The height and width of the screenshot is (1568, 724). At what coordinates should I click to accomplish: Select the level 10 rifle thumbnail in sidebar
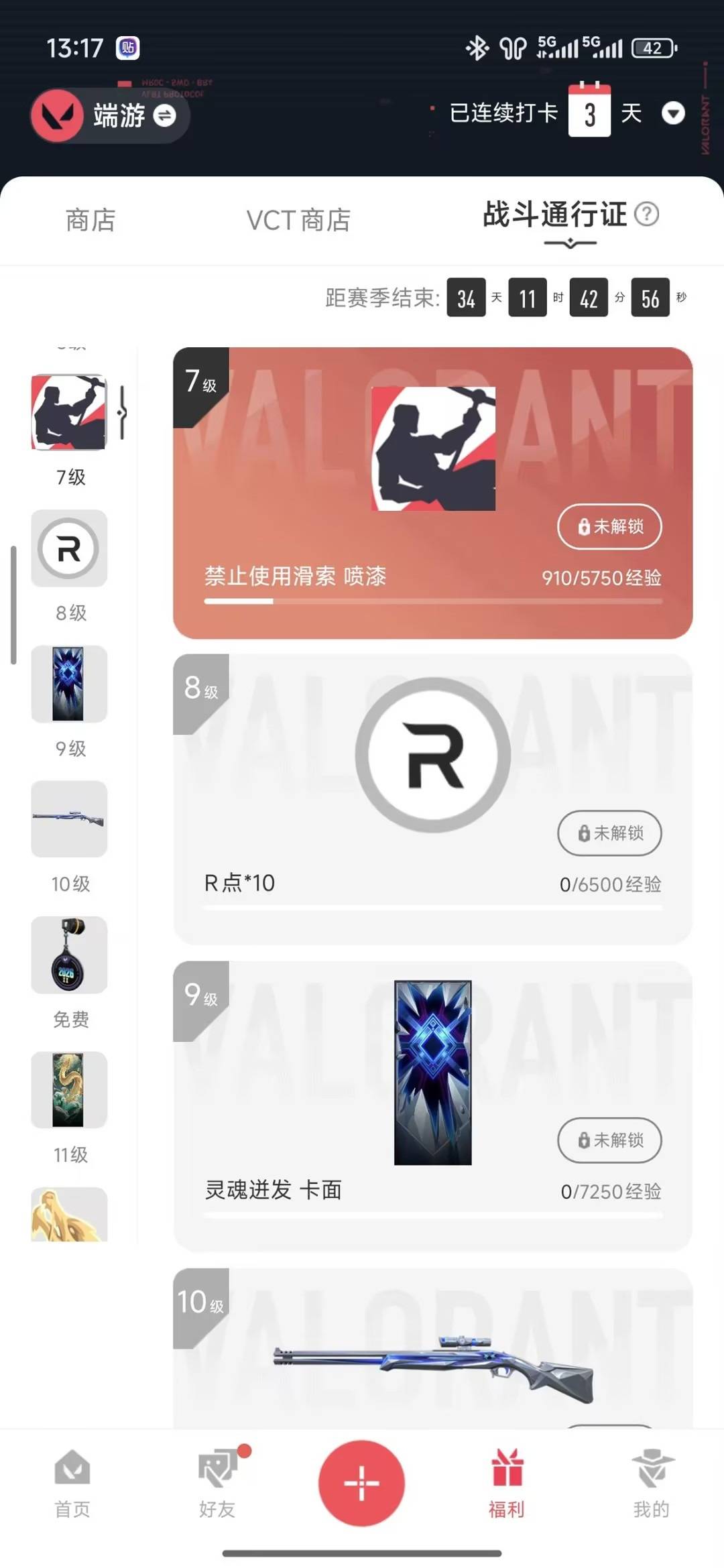[x=69, y=819]
